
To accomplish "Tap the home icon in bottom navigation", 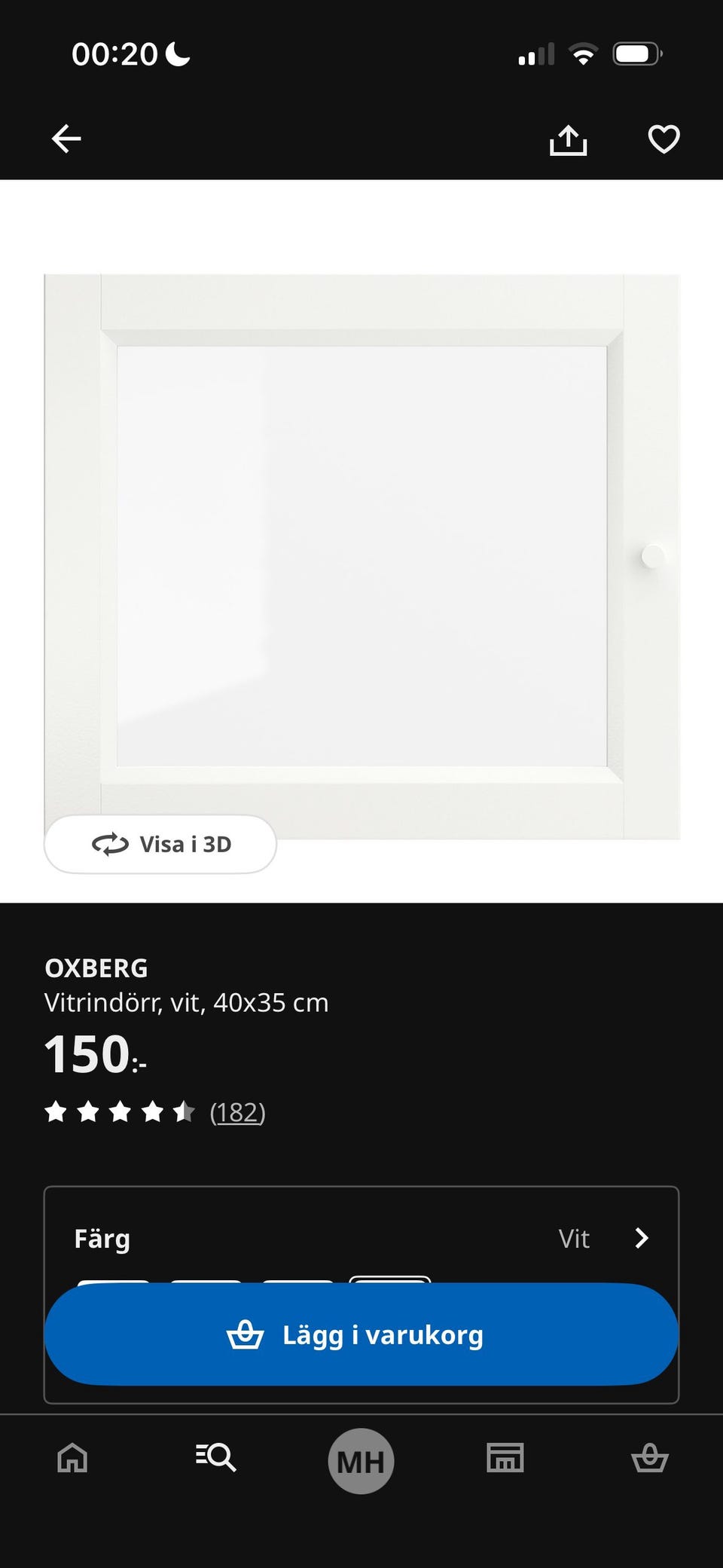I will (72, 1459).
